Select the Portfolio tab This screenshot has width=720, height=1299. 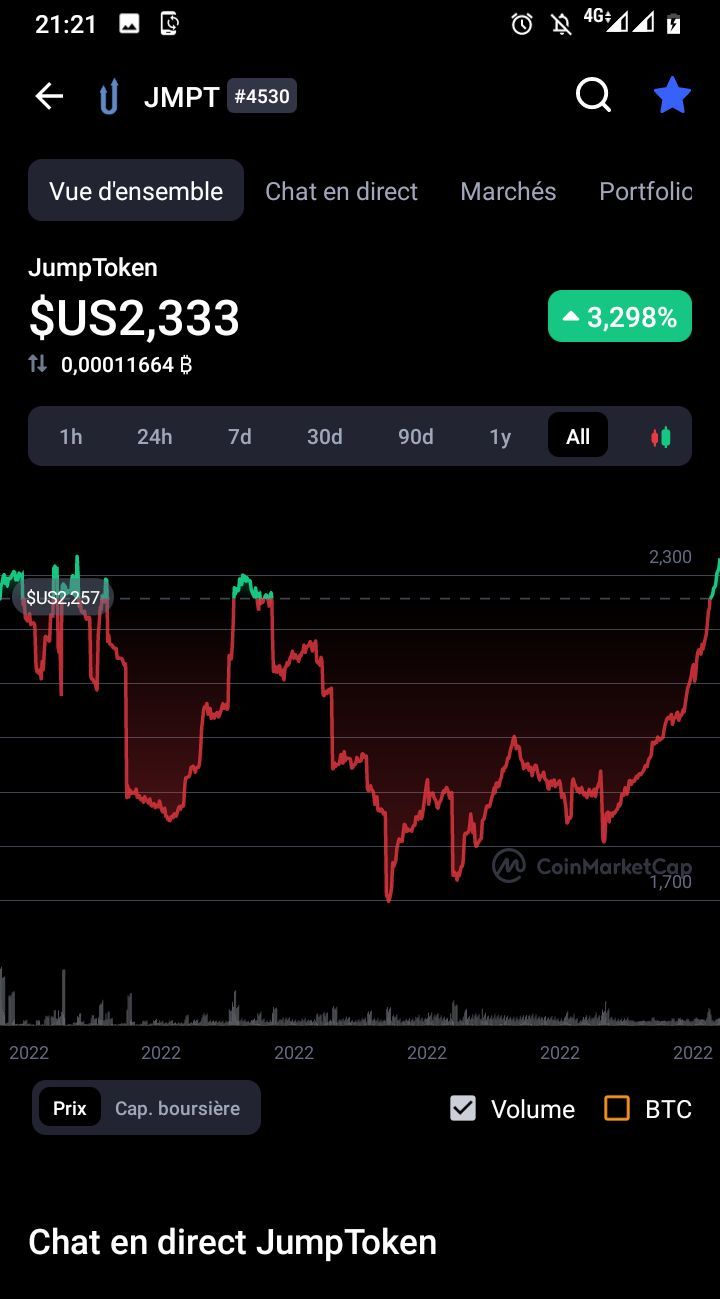pos(646,191)
